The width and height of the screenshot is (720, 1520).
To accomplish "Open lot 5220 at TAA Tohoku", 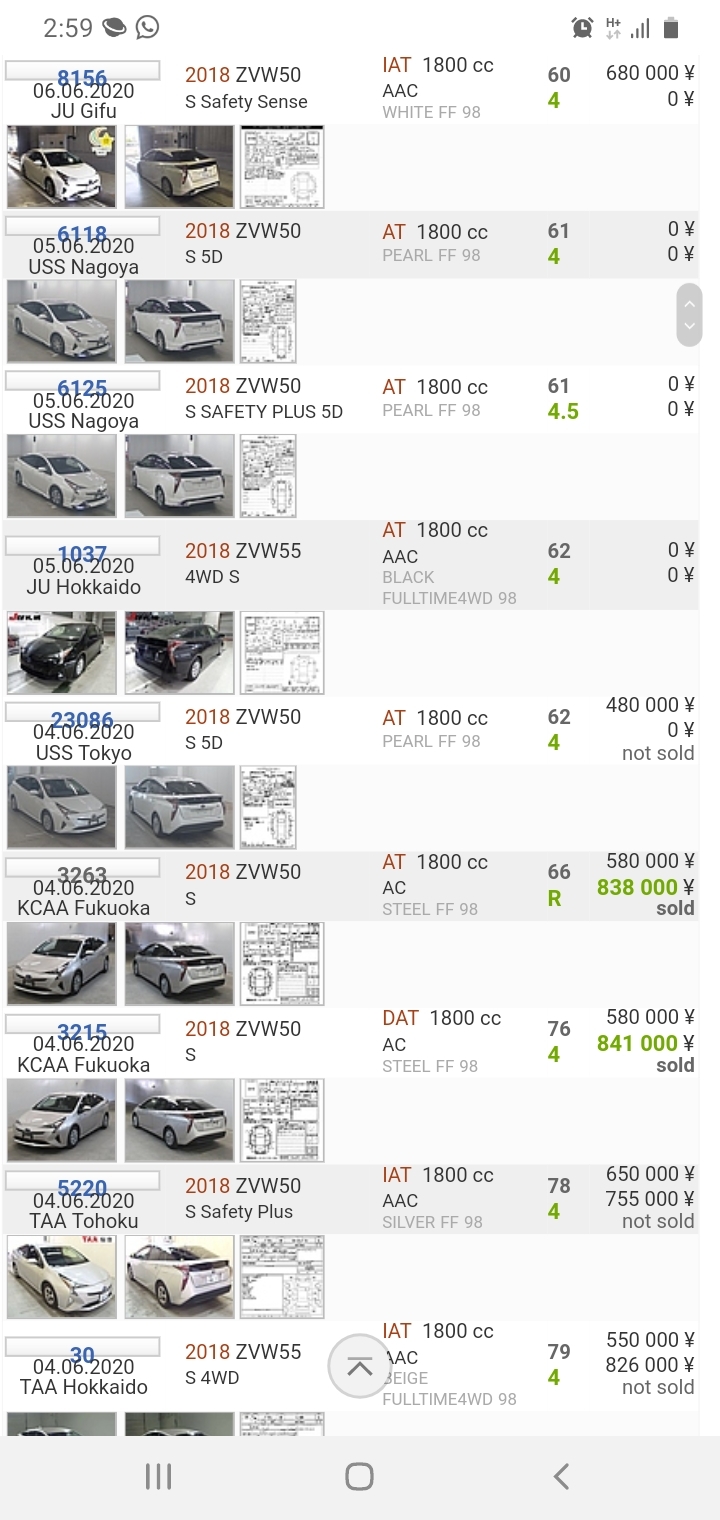I will point(82,1189).
